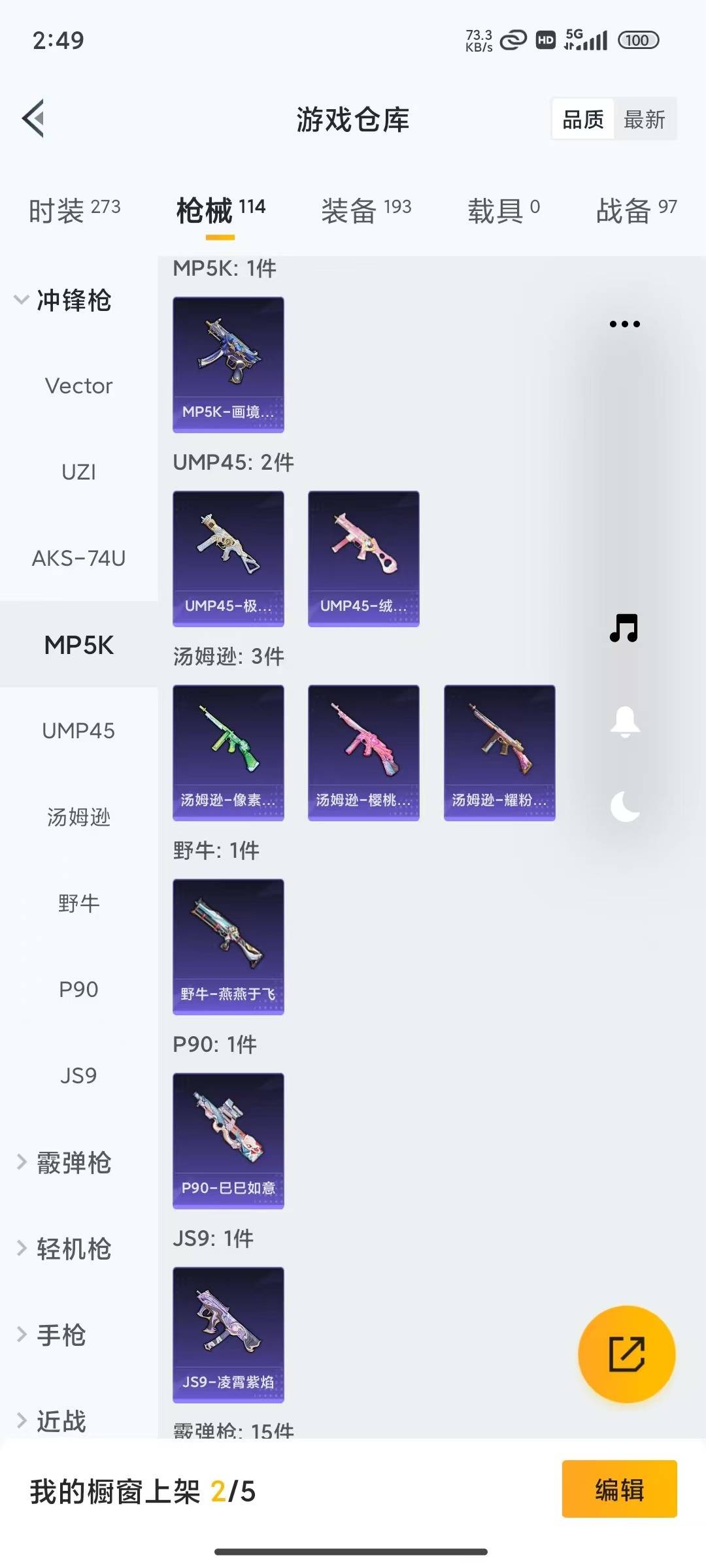Select the UMP45 category in the sidebar

(x=78, y=731)
